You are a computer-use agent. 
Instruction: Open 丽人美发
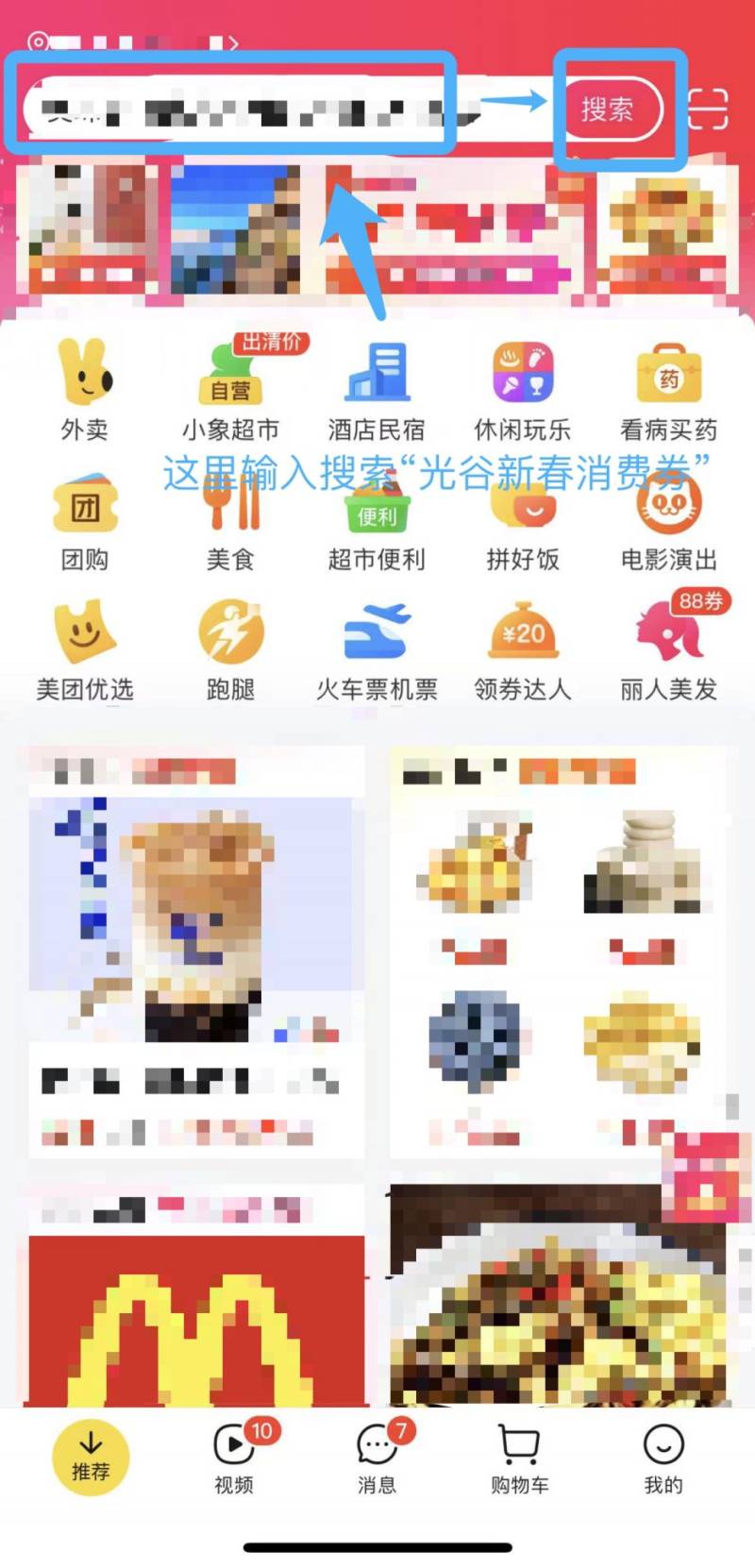(668, 651)
